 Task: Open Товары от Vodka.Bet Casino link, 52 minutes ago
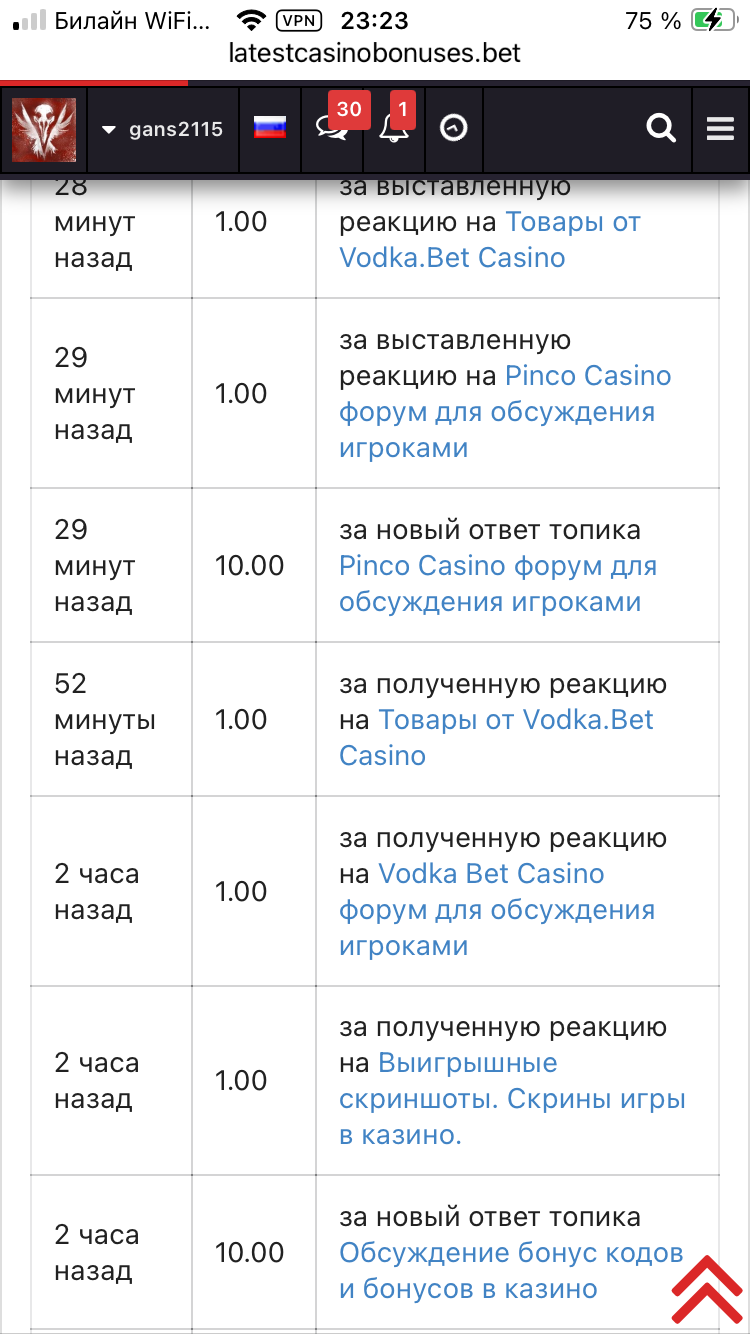click(x=515, y=720)
